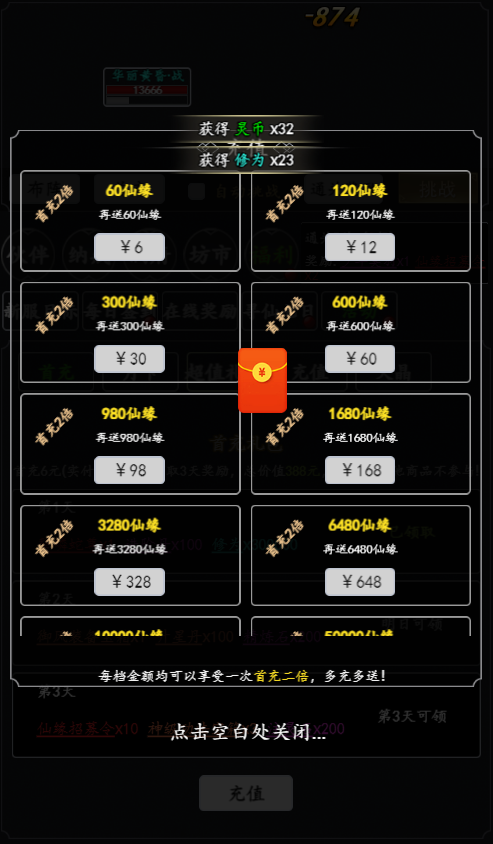Purchase 120仙缘 for ¥12
The image size is (493, 844).
(x=360, y=247)
